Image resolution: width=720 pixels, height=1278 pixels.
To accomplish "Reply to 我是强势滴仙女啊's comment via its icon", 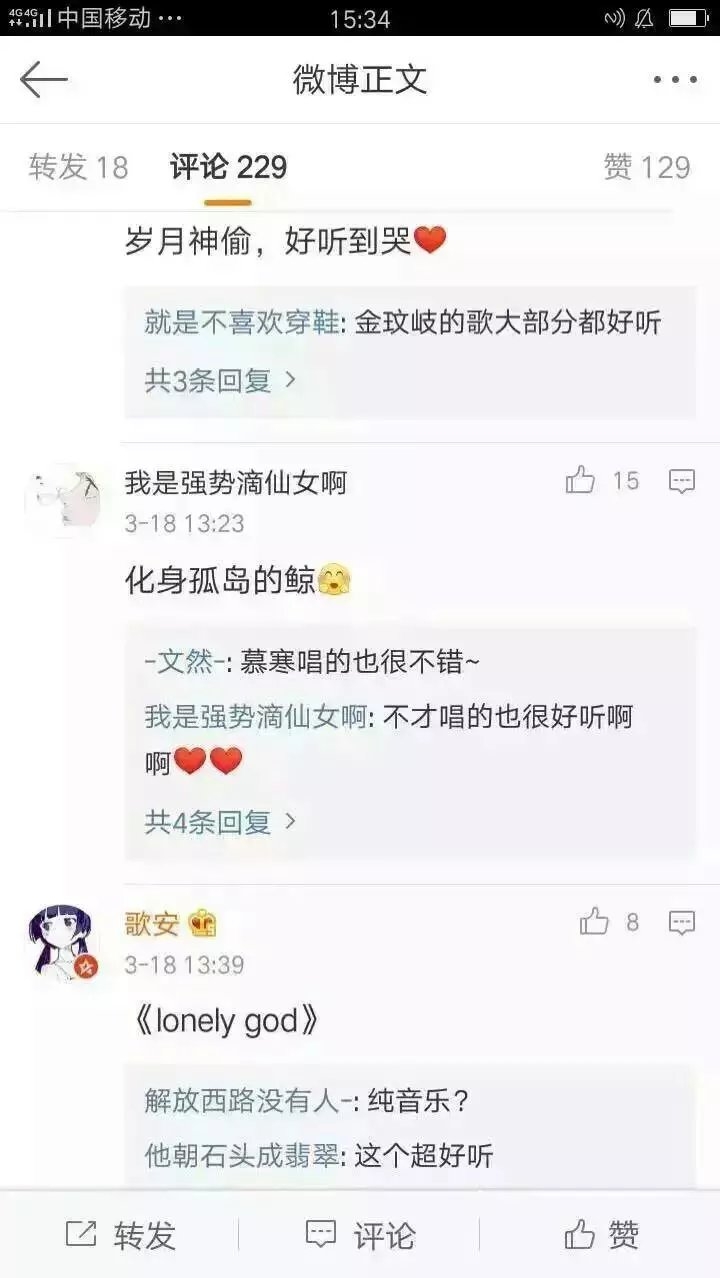I will coord(682,481).
